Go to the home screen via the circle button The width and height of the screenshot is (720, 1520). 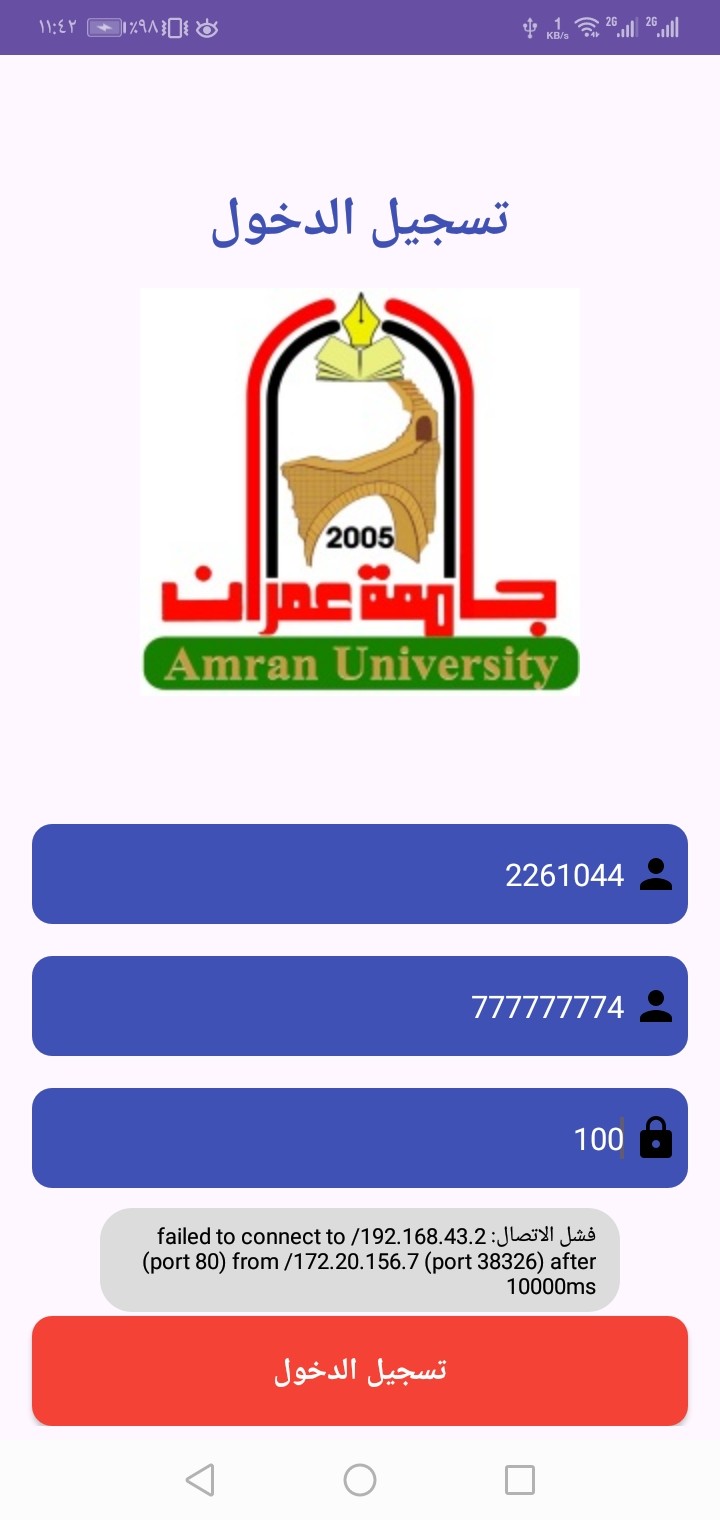360,1480
